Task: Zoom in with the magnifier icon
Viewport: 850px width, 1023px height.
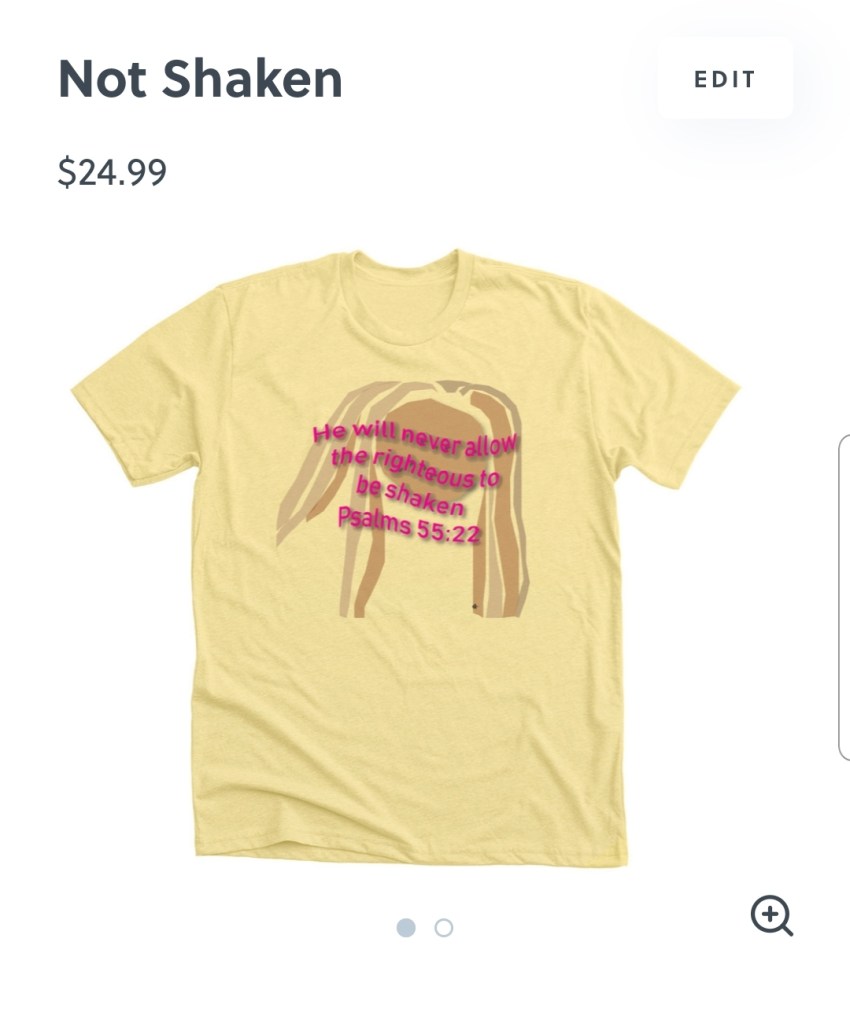Action: click(x=771, y=915)
